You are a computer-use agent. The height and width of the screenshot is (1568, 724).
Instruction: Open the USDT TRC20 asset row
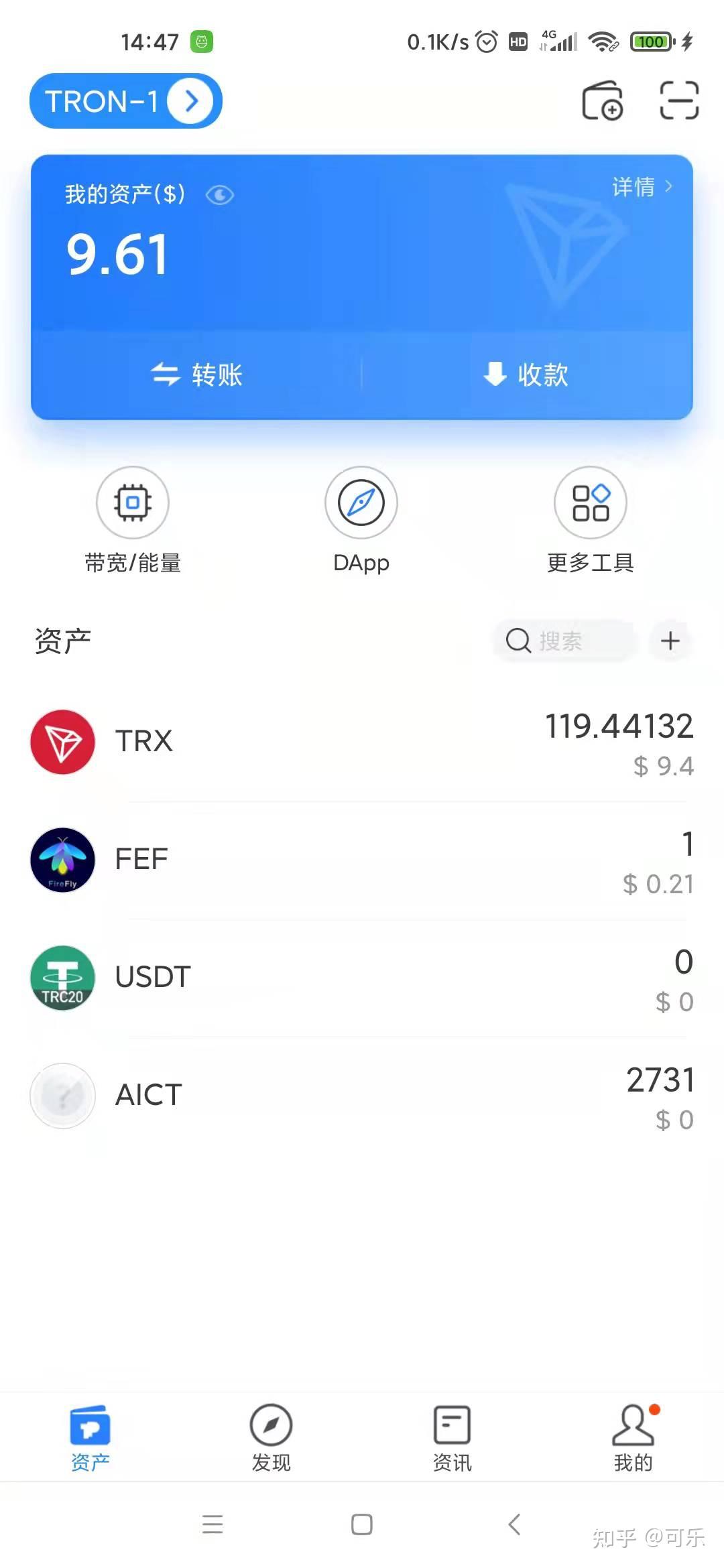point(362,978)
